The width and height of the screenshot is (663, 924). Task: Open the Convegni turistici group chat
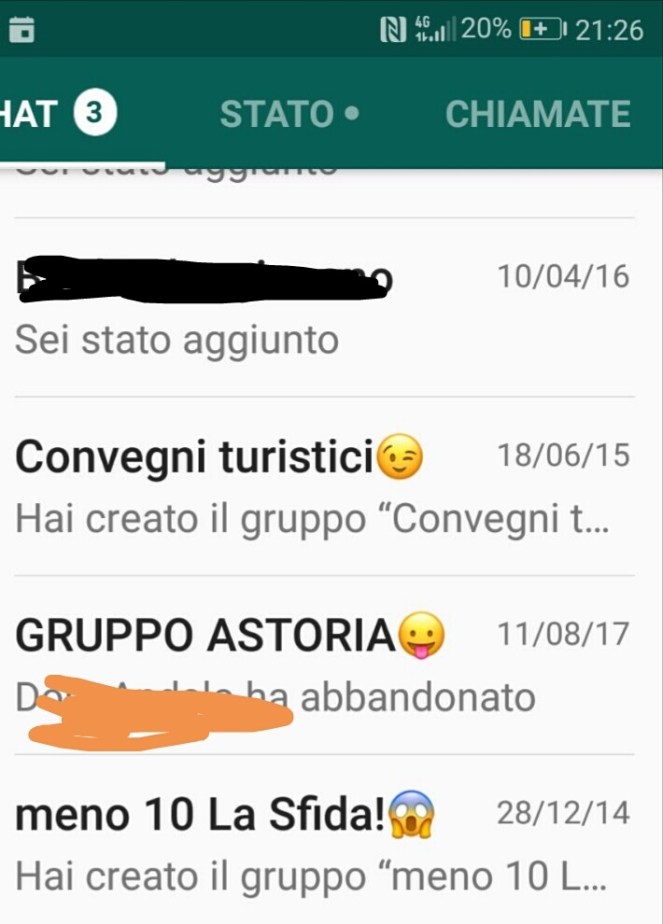[320, 487]
